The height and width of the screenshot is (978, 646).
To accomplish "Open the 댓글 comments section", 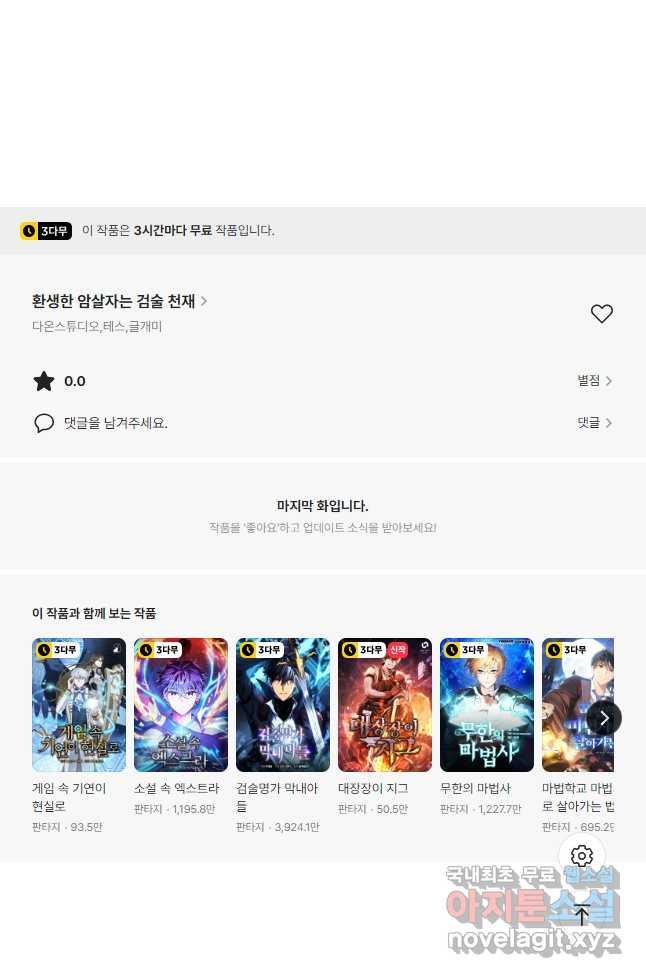I will (x=594, y=423).
